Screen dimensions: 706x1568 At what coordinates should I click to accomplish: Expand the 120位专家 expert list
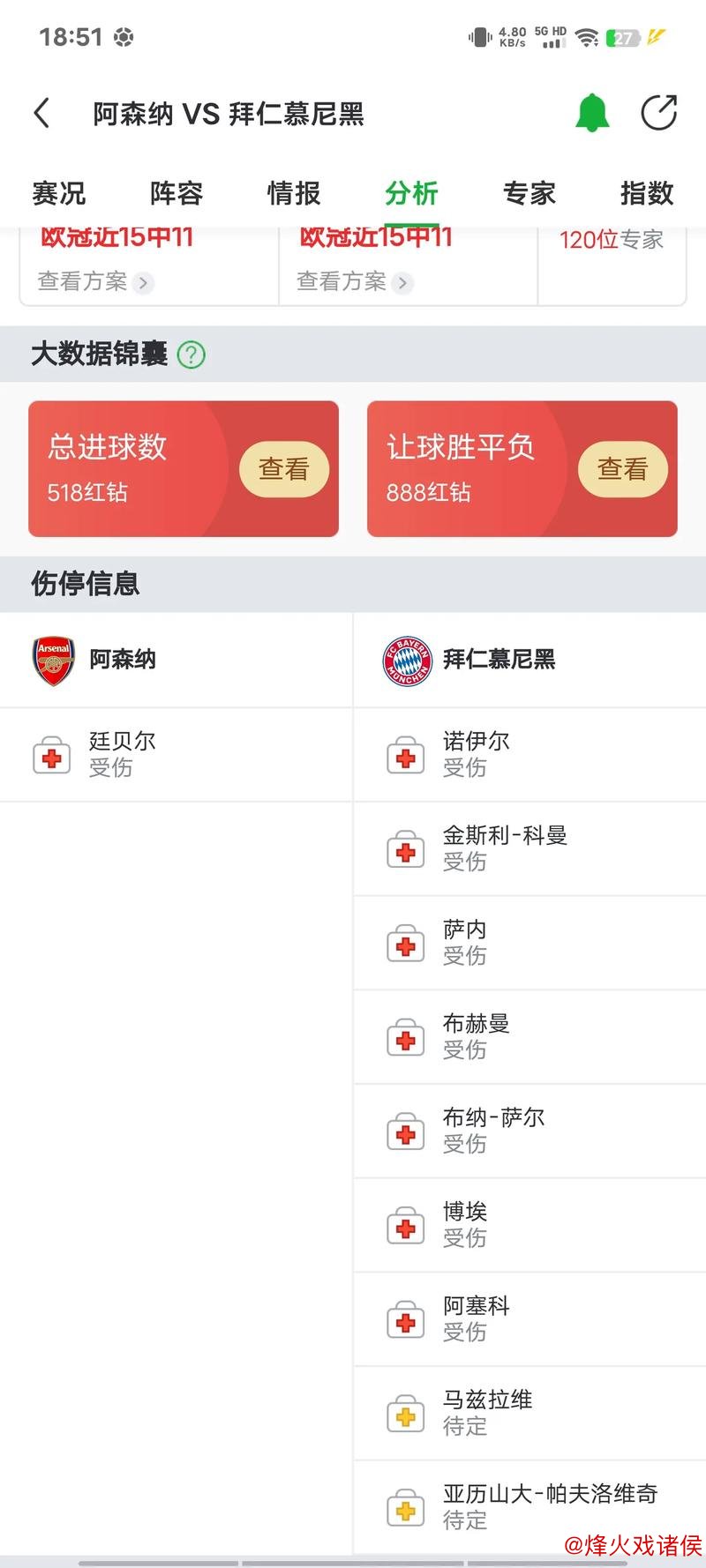(x=611, y=239)
